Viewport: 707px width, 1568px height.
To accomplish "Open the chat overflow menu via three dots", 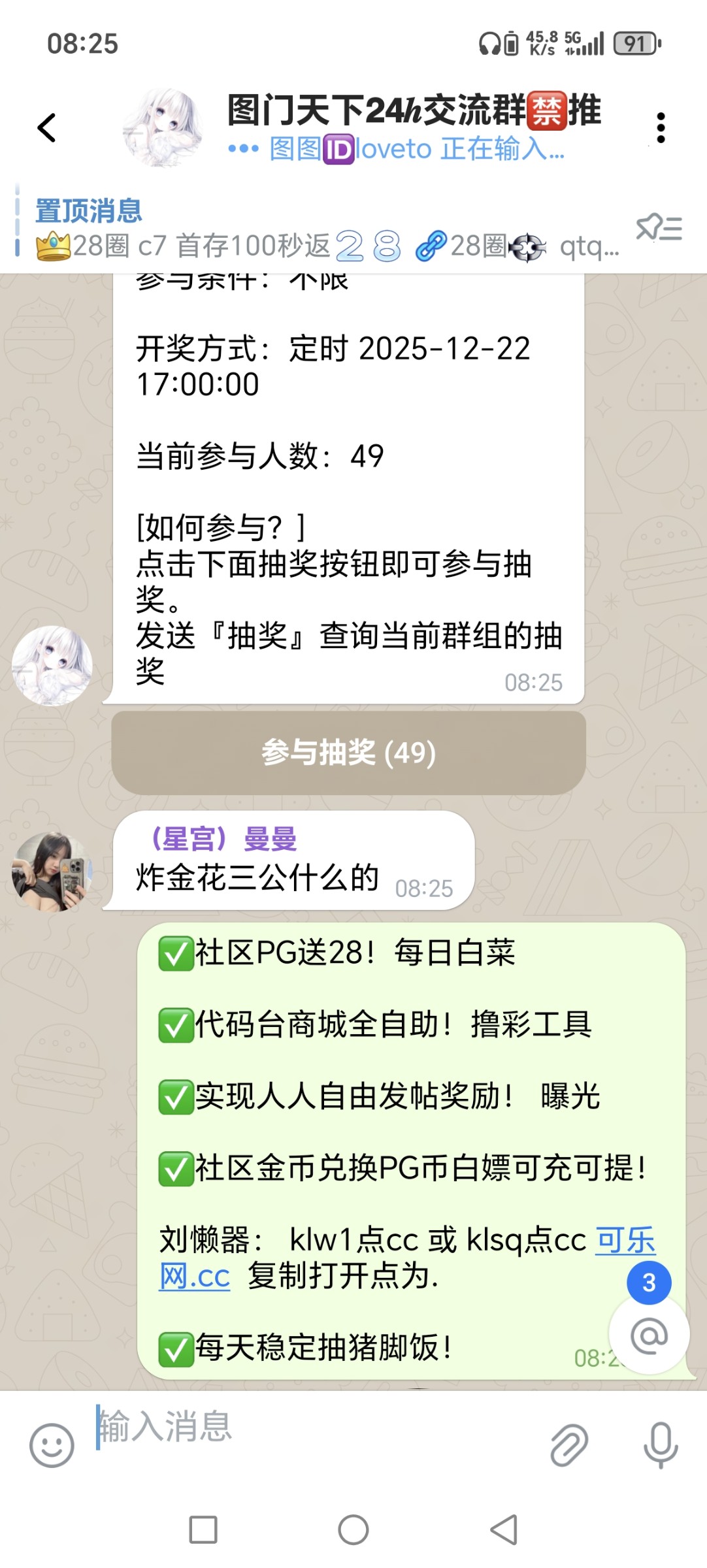I will pyautogui.click(x=662, y=128).
